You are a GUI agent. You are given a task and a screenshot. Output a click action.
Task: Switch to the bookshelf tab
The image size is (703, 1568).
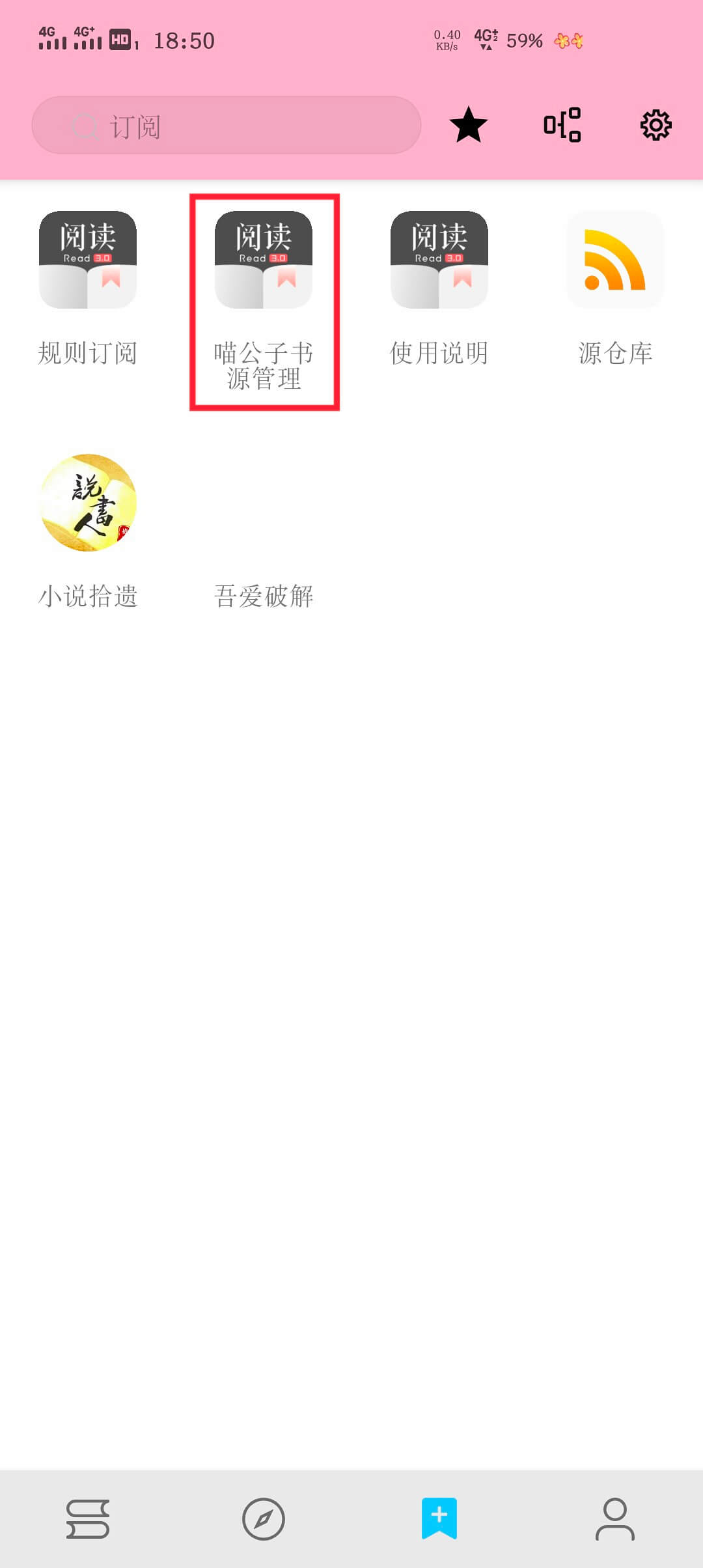pos(88,1519)
